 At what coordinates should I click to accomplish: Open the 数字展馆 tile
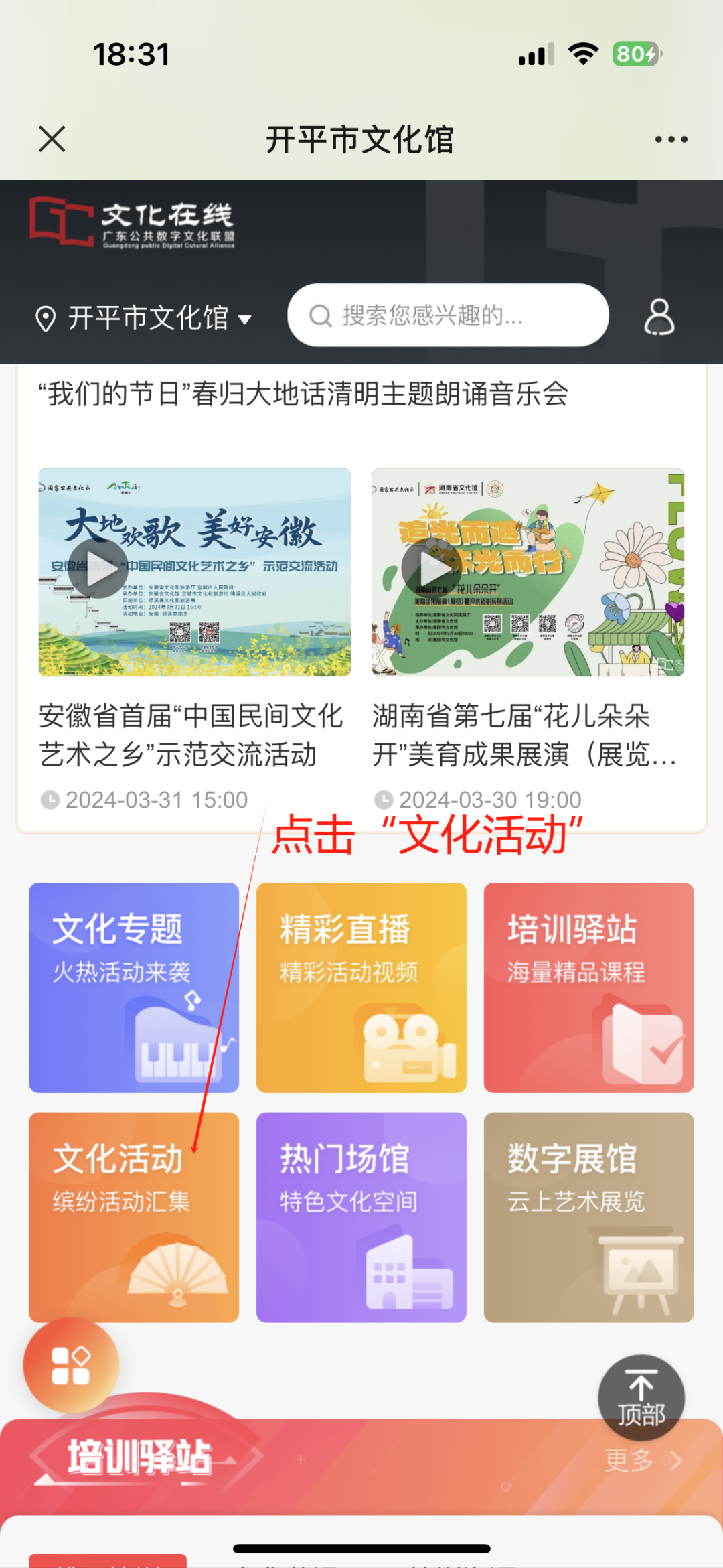point(589,1216)
